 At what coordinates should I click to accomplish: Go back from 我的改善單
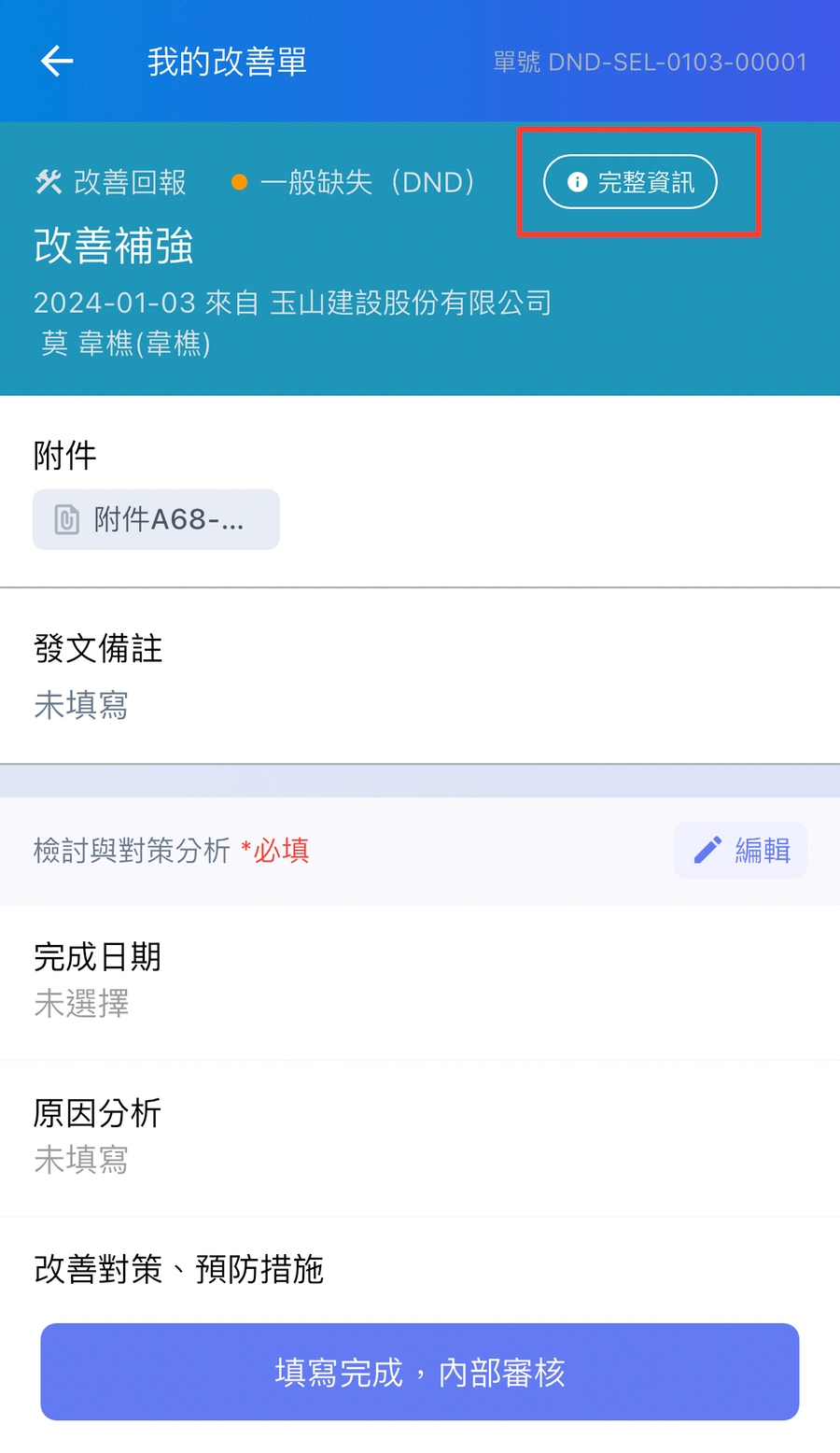pyautogui.click(x=57, y=62)
